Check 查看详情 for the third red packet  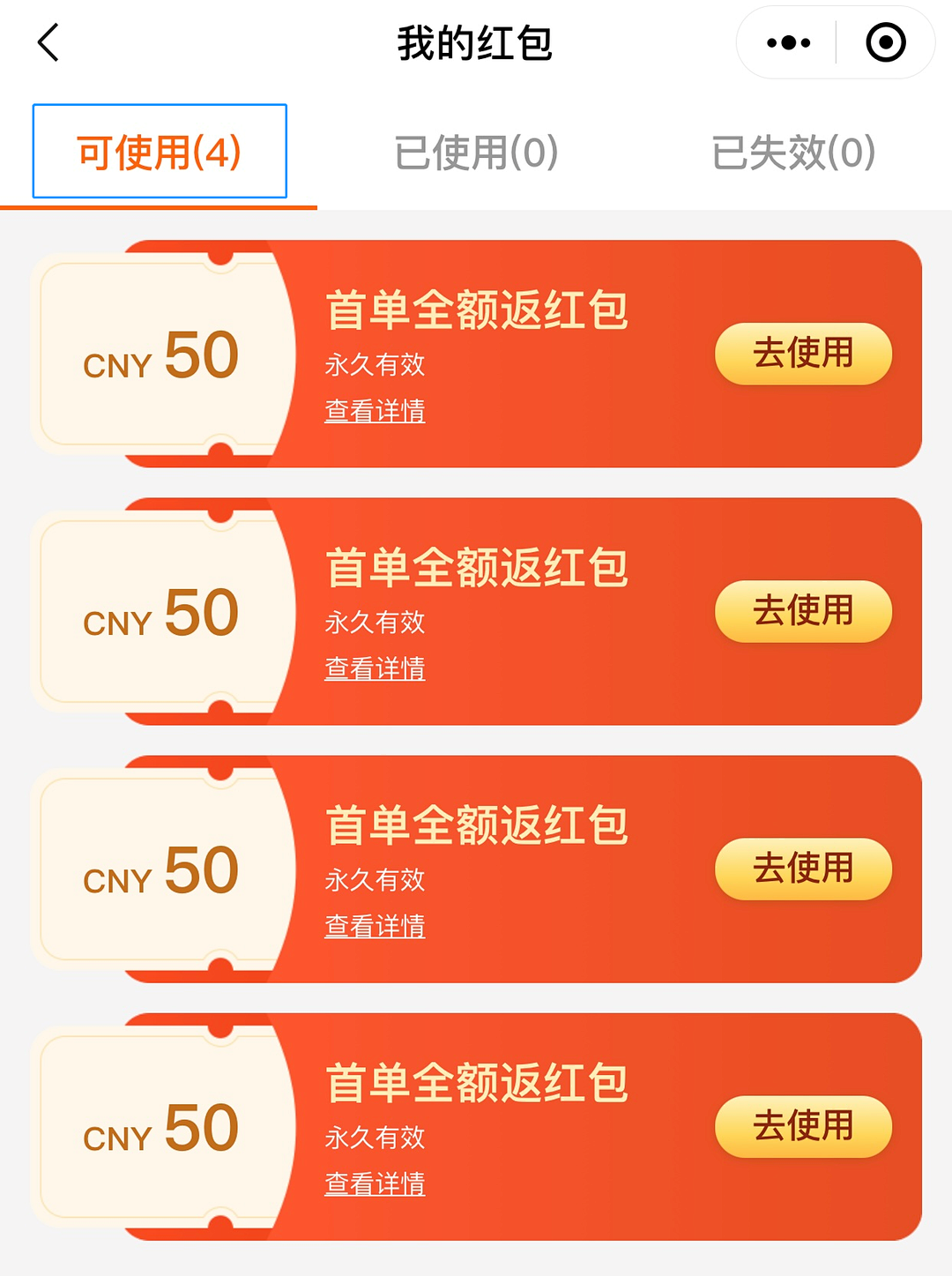click(x=375, y=926)
